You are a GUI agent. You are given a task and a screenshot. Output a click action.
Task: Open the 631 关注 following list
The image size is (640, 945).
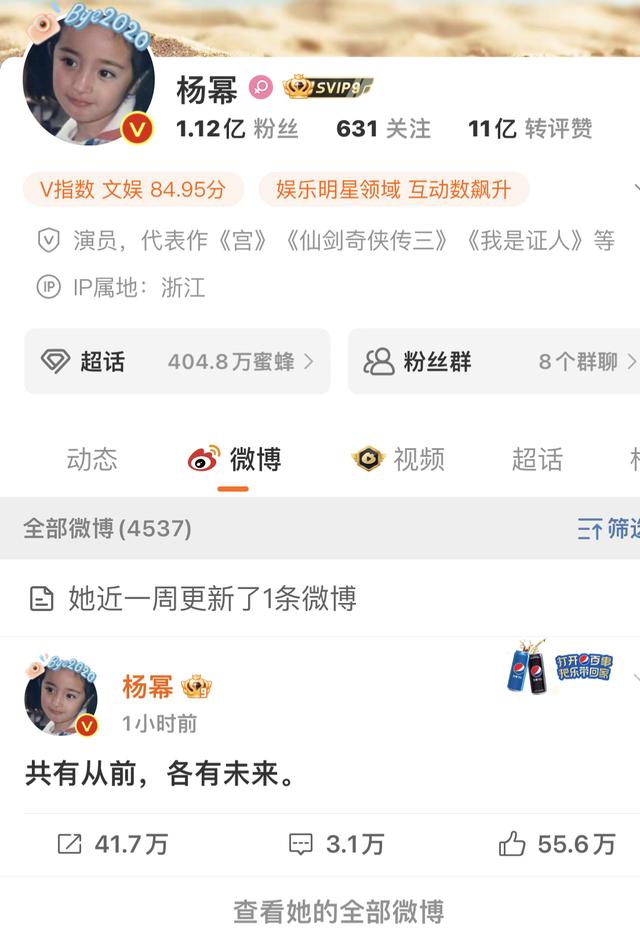tap(383, 128)
